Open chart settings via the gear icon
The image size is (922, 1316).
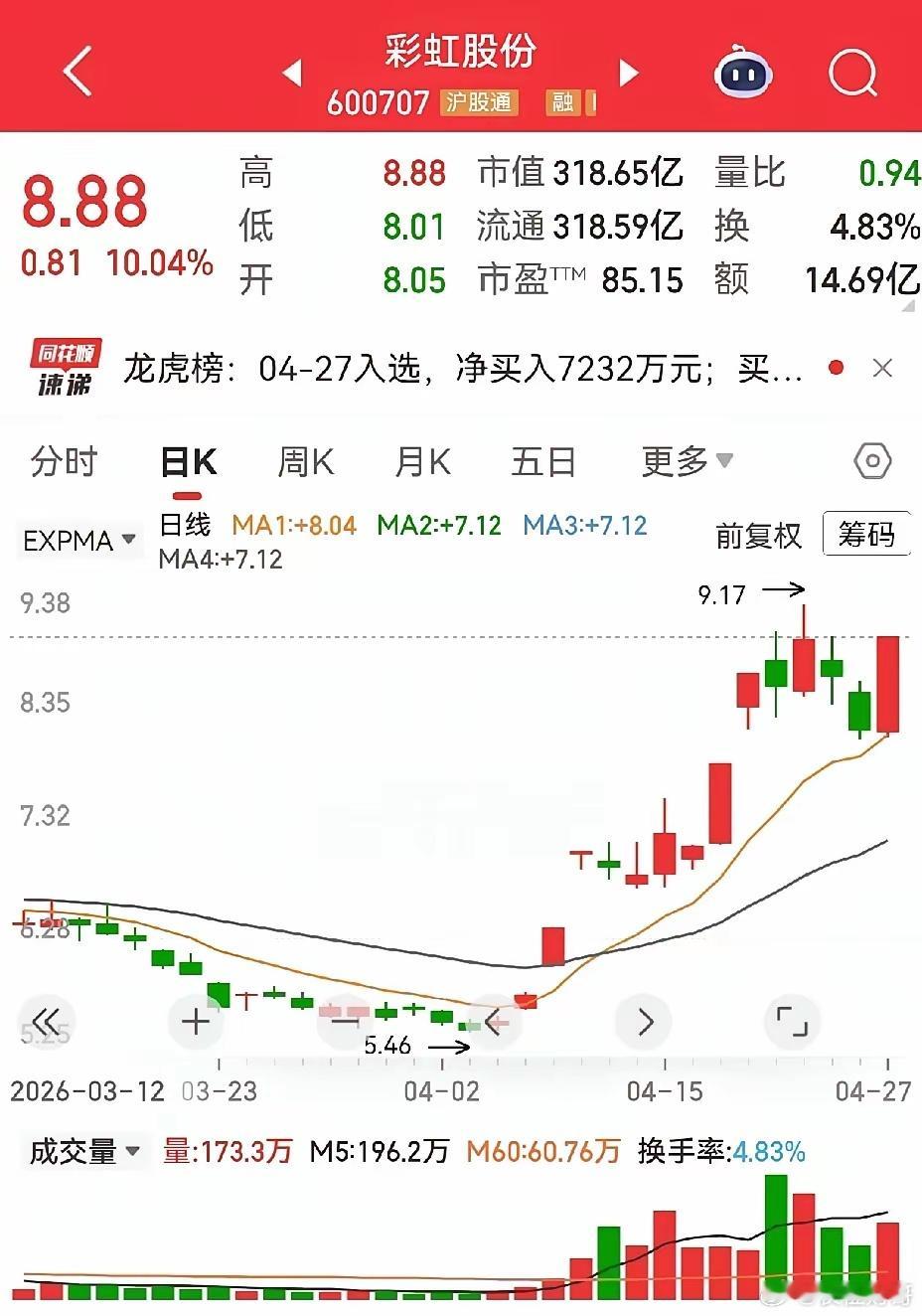[x=871, y=461]
